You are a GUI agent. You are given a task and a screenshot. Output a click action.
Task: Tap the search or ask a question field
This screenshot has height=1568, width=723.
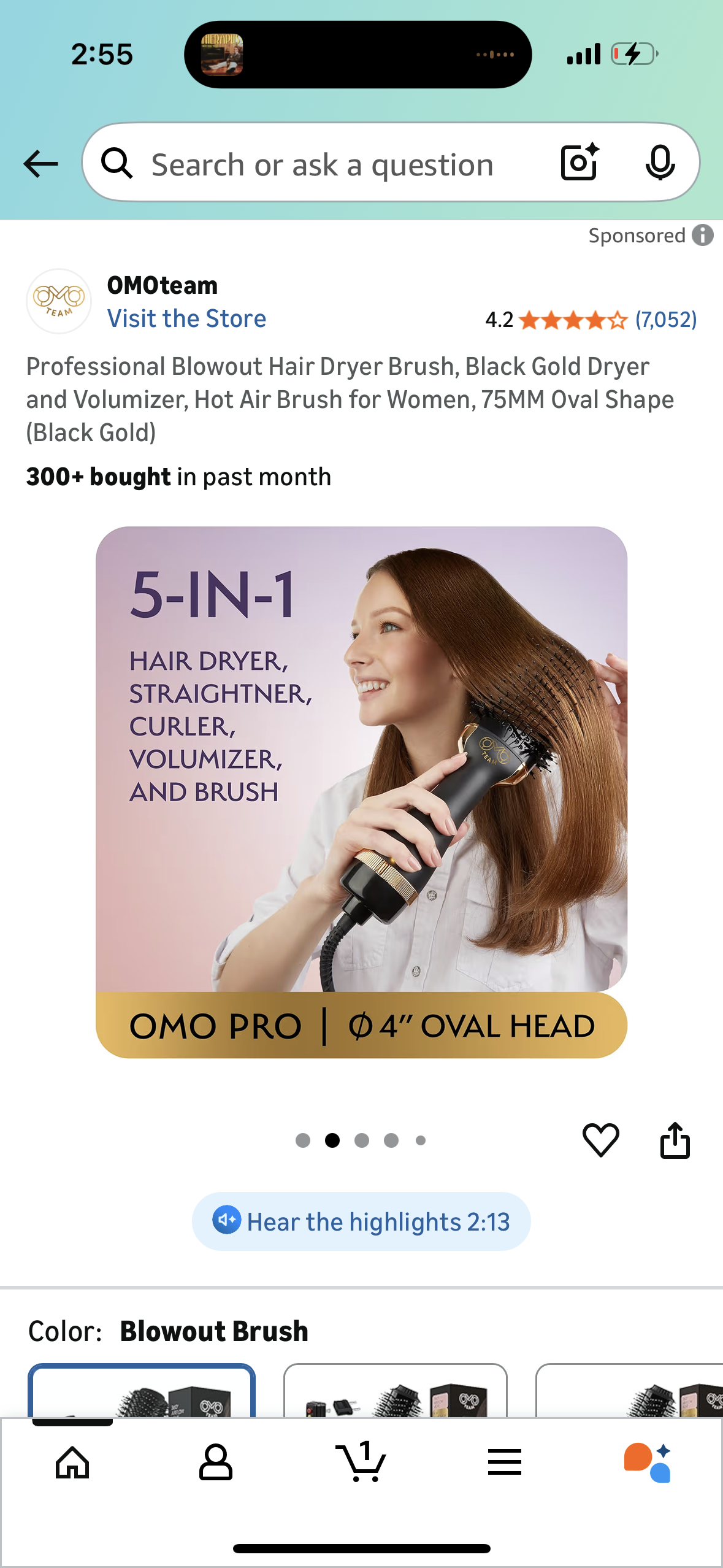point(322,164)
